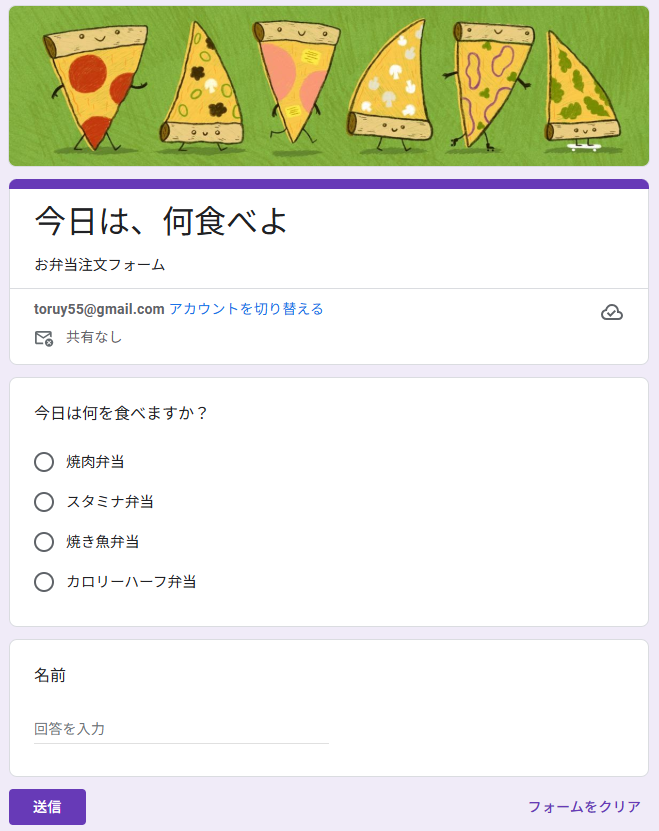Tap the cloud saved-status icon

[x=612, y=313]
